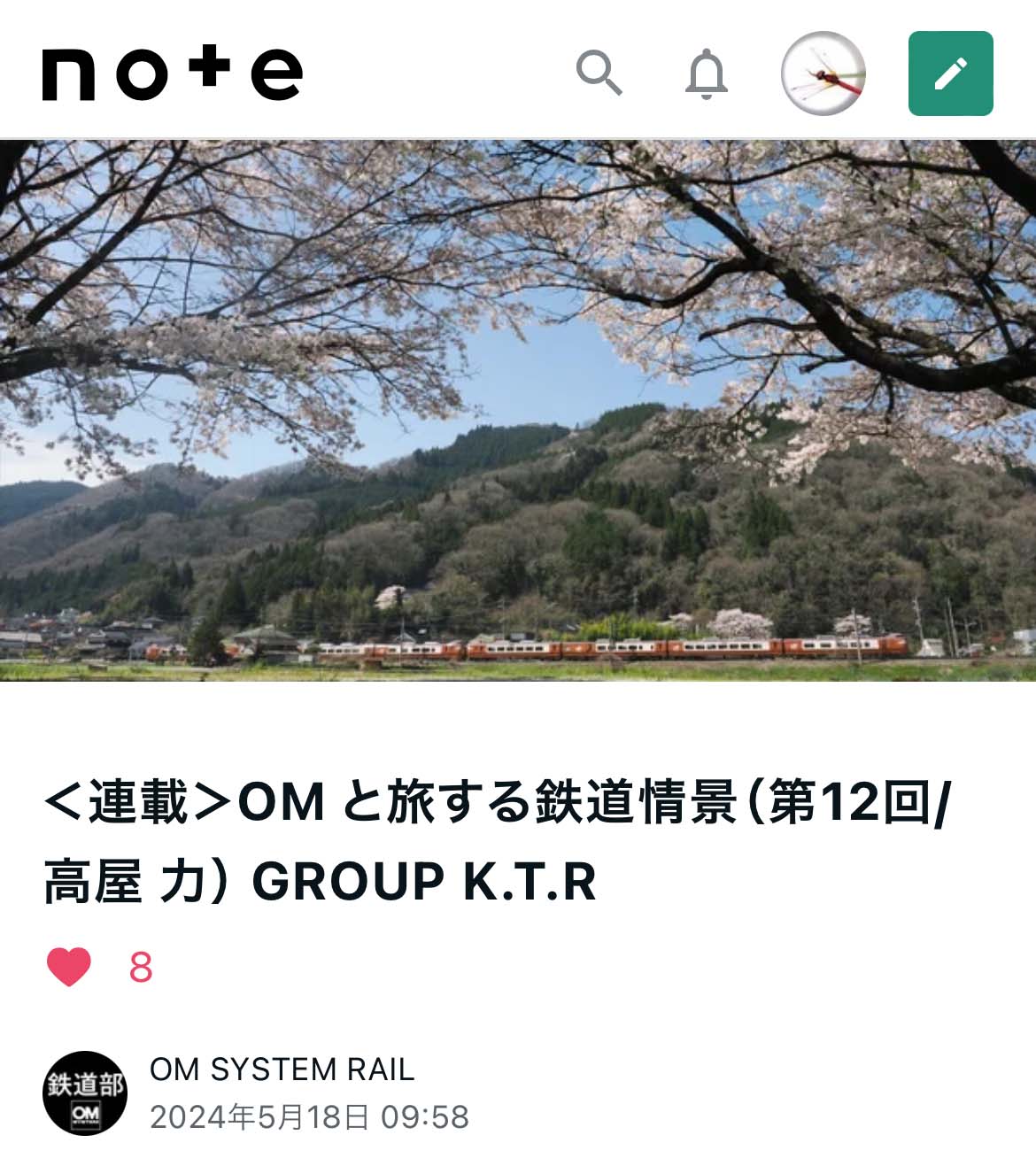The height and width of the screenshot is (1166, 1036).
Task: Show who liked via the 8 count
Action: [x=141, y=968]
